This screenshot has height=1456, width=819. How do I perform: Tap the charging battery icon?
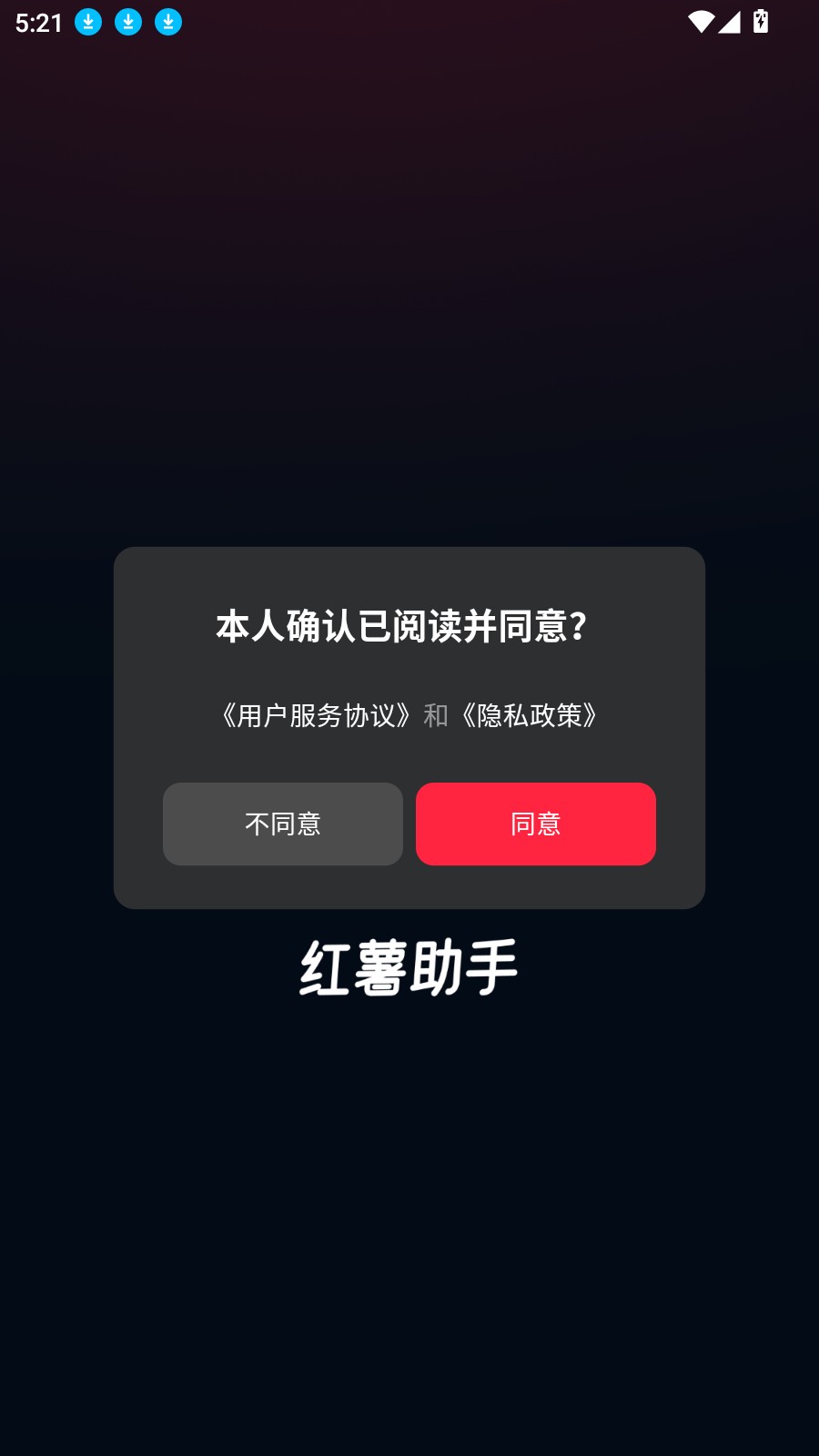point(761,22)
